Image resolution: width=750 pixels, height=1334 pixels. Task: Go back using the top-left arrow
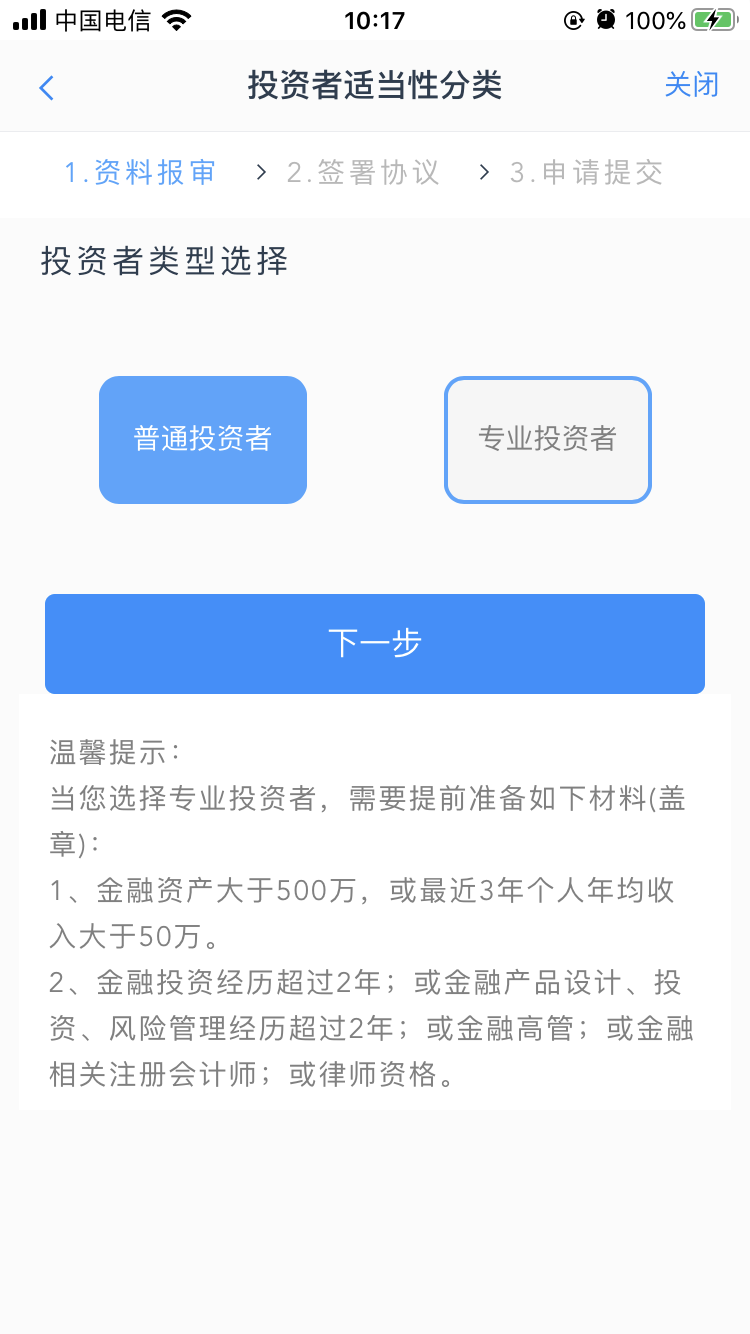(46, 88)
